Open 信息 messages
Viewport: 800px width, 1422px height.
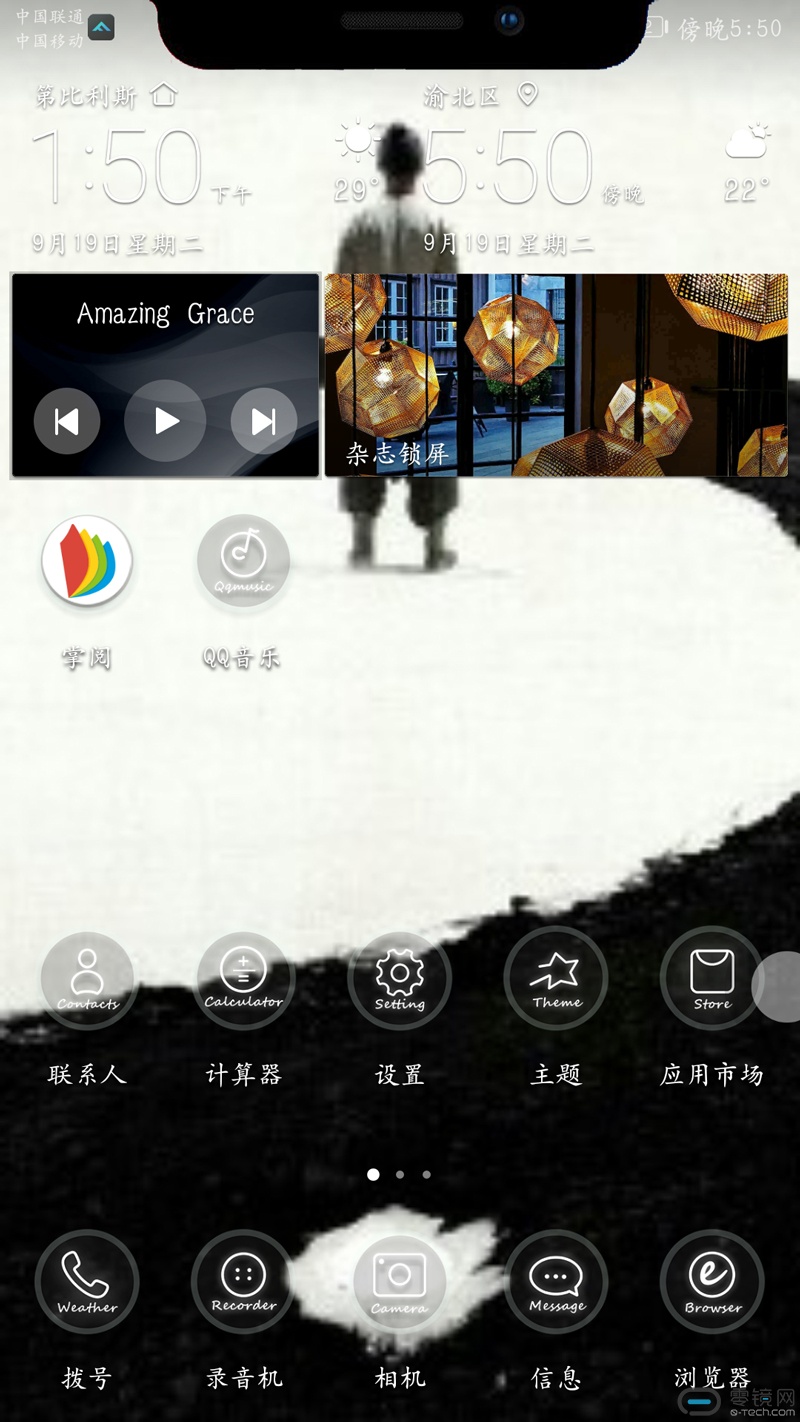[556, 1282]
